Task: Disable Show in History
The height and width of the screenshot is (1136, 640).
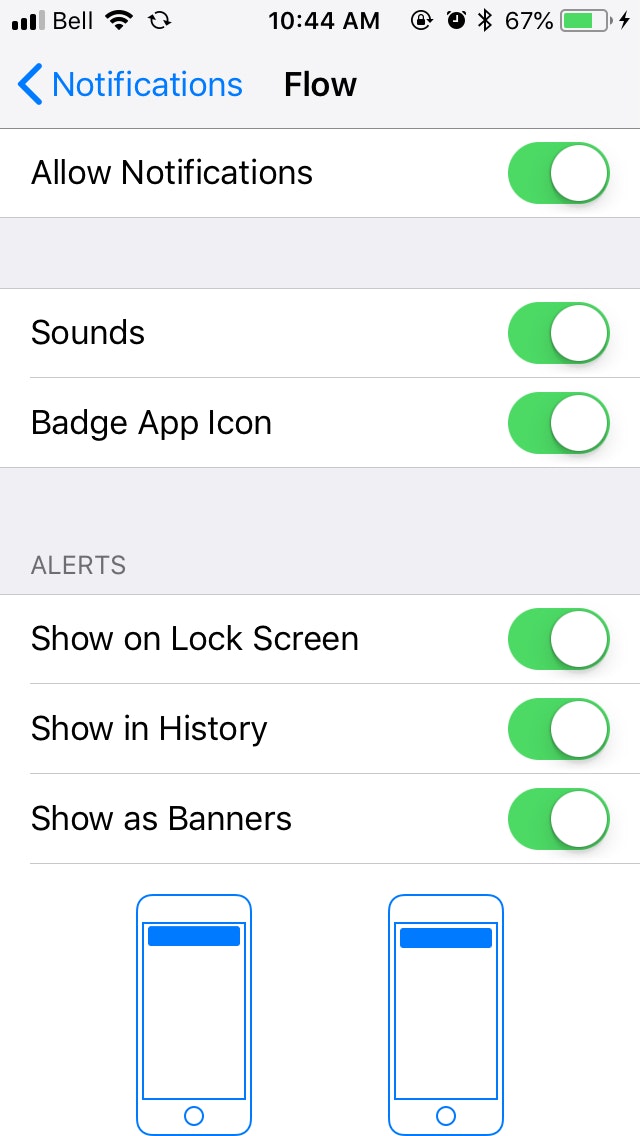Action: click(558, 729)
